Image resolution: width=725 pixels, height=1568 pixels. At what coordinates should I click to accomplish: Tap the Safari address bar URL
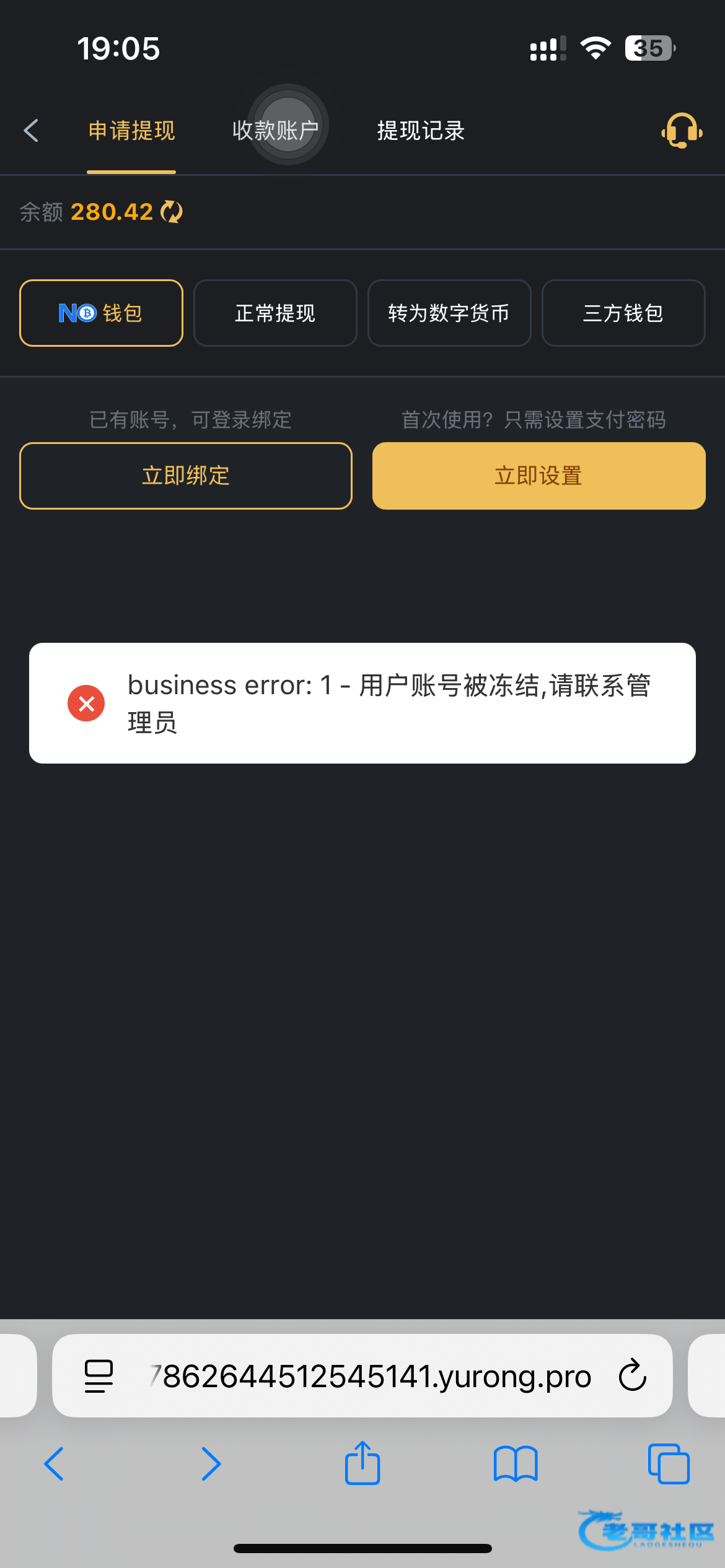pos(372,1375)
